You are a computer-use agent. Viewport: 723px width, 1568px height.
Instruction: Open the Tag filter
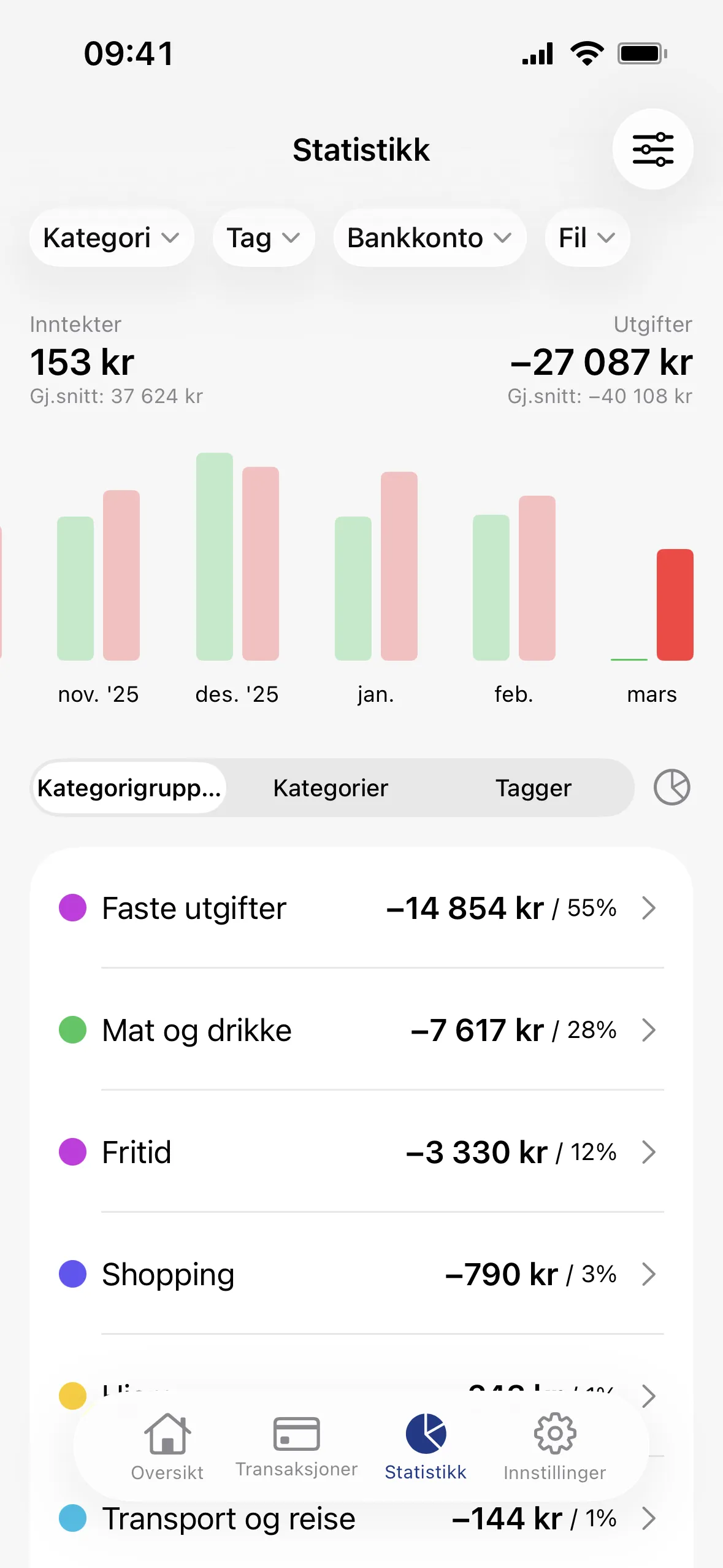(263, 238)
